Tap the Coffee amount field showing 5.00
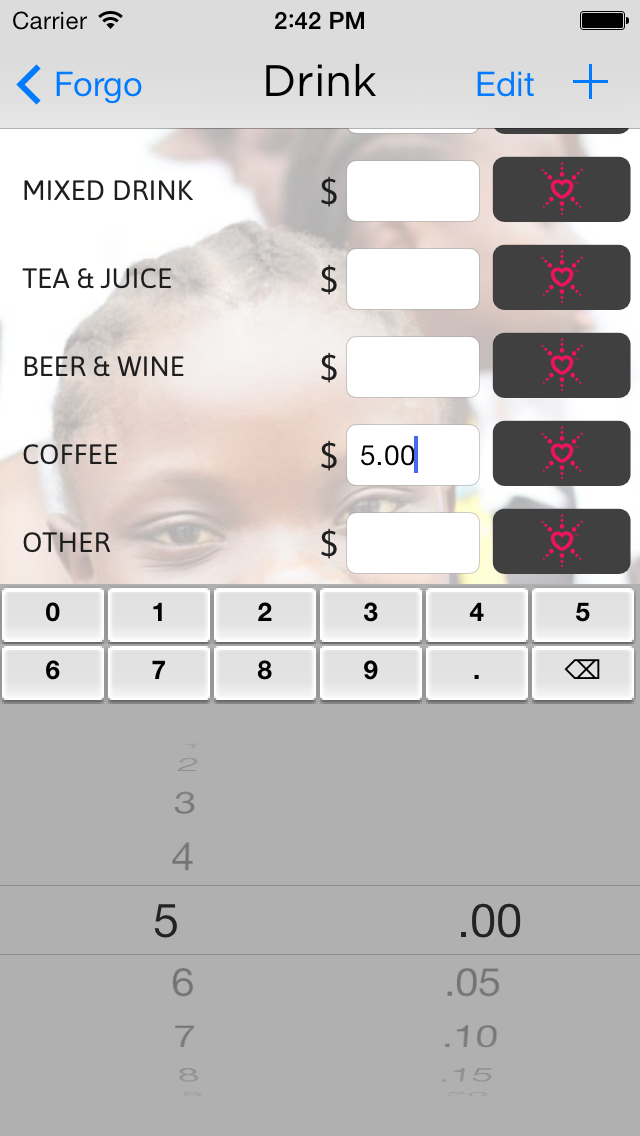 (x=413, y=455)
